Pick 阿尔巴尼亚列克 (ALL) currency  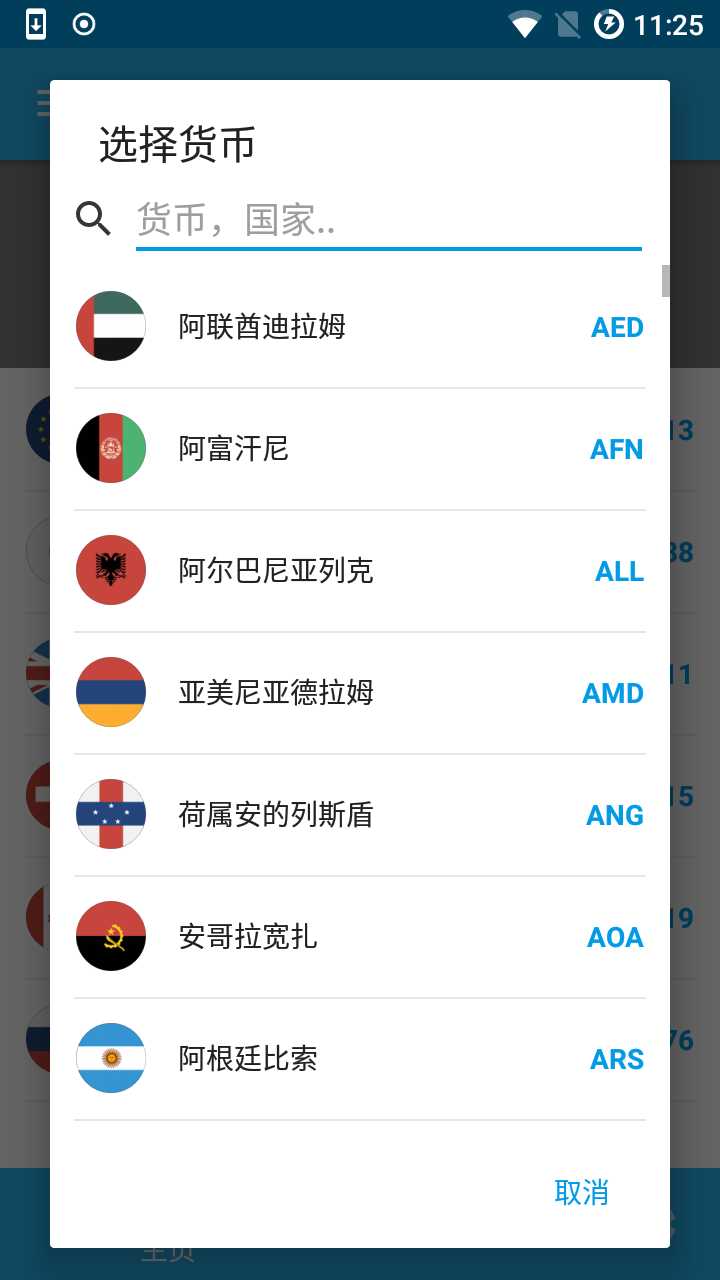[x=360, y=571]
